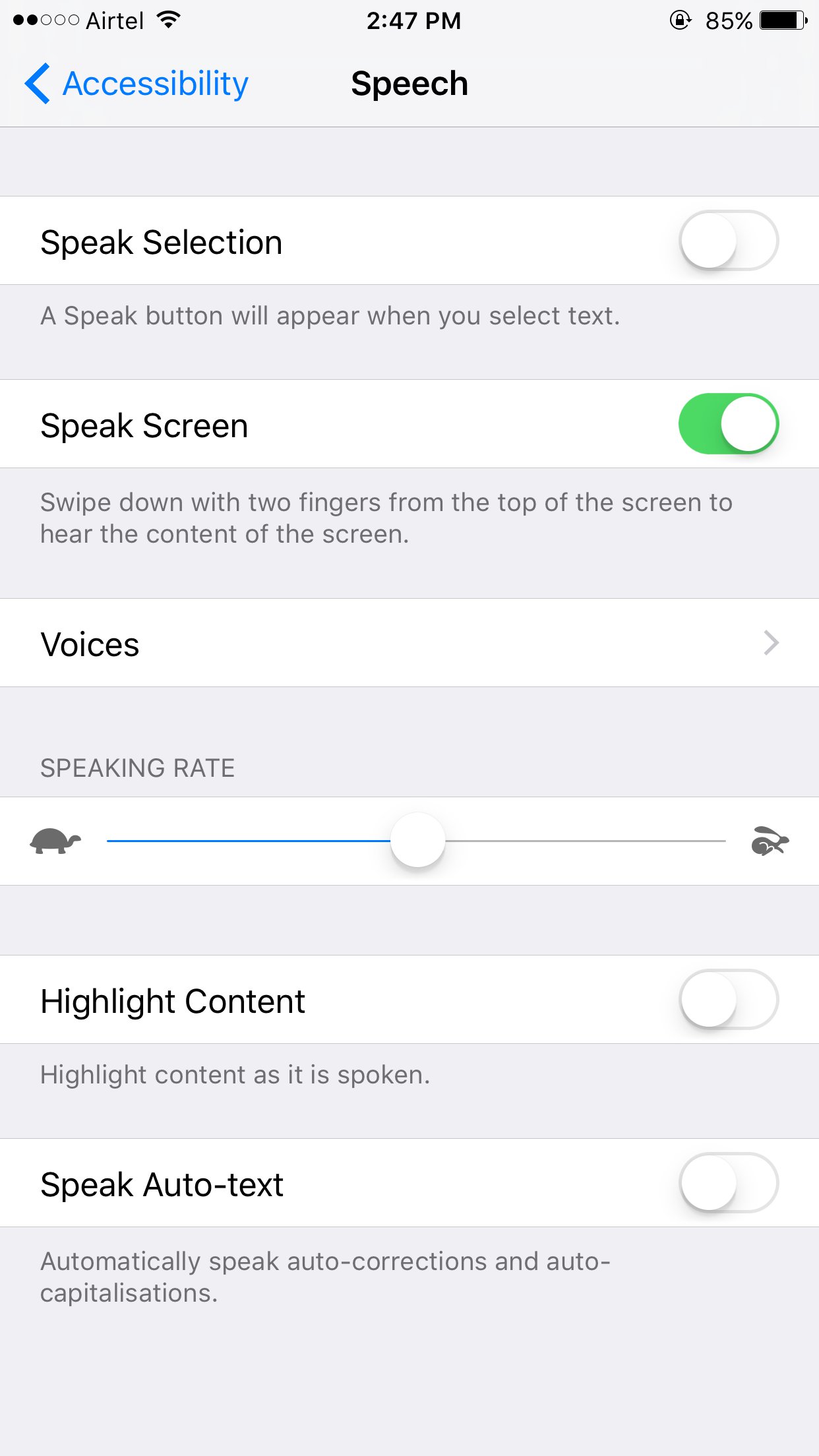Turn off Speak Screen

[729, 424]
